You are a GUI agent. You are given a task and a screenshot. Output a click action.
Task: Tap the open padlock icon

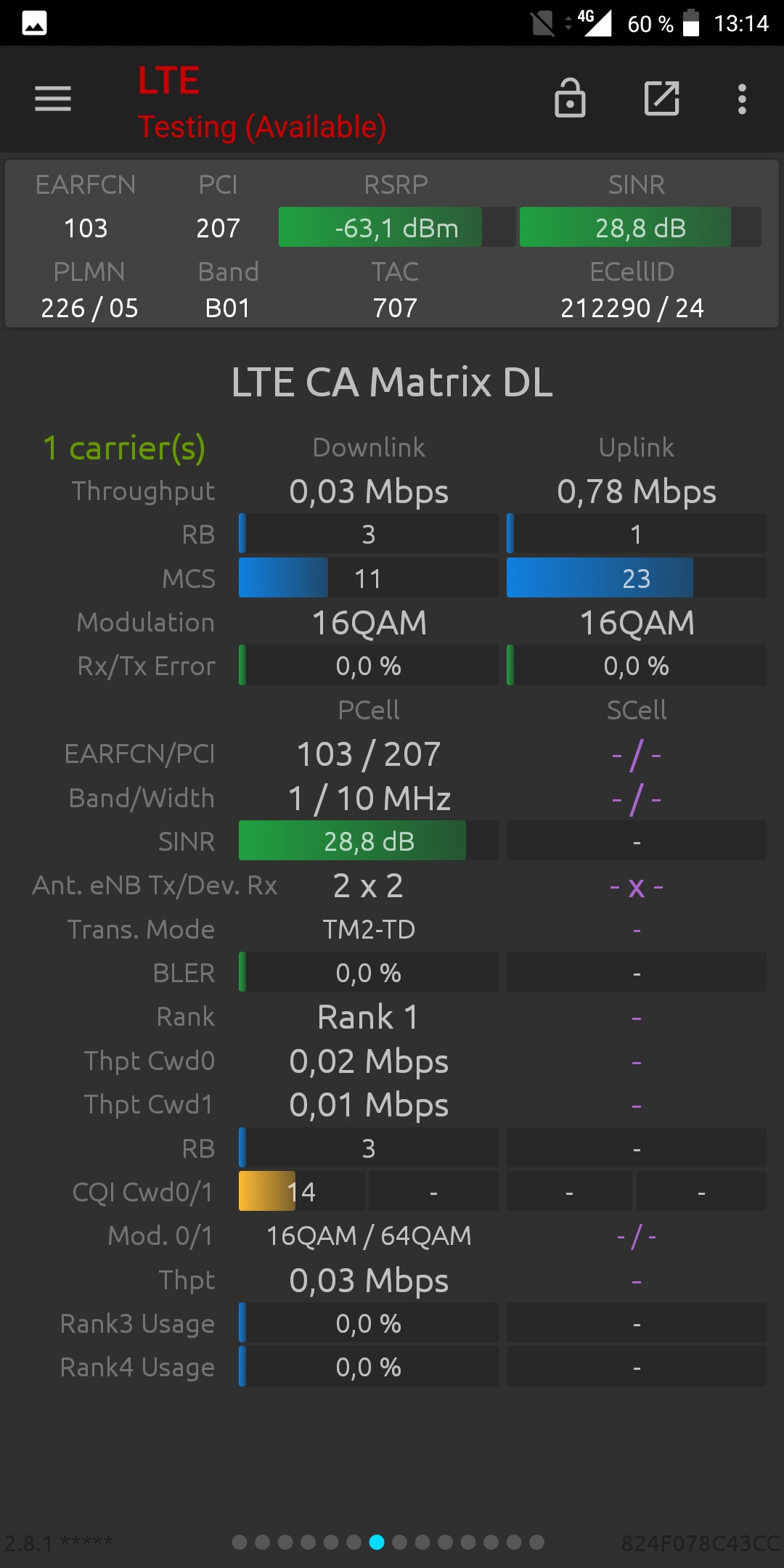[x=570, y=98]
